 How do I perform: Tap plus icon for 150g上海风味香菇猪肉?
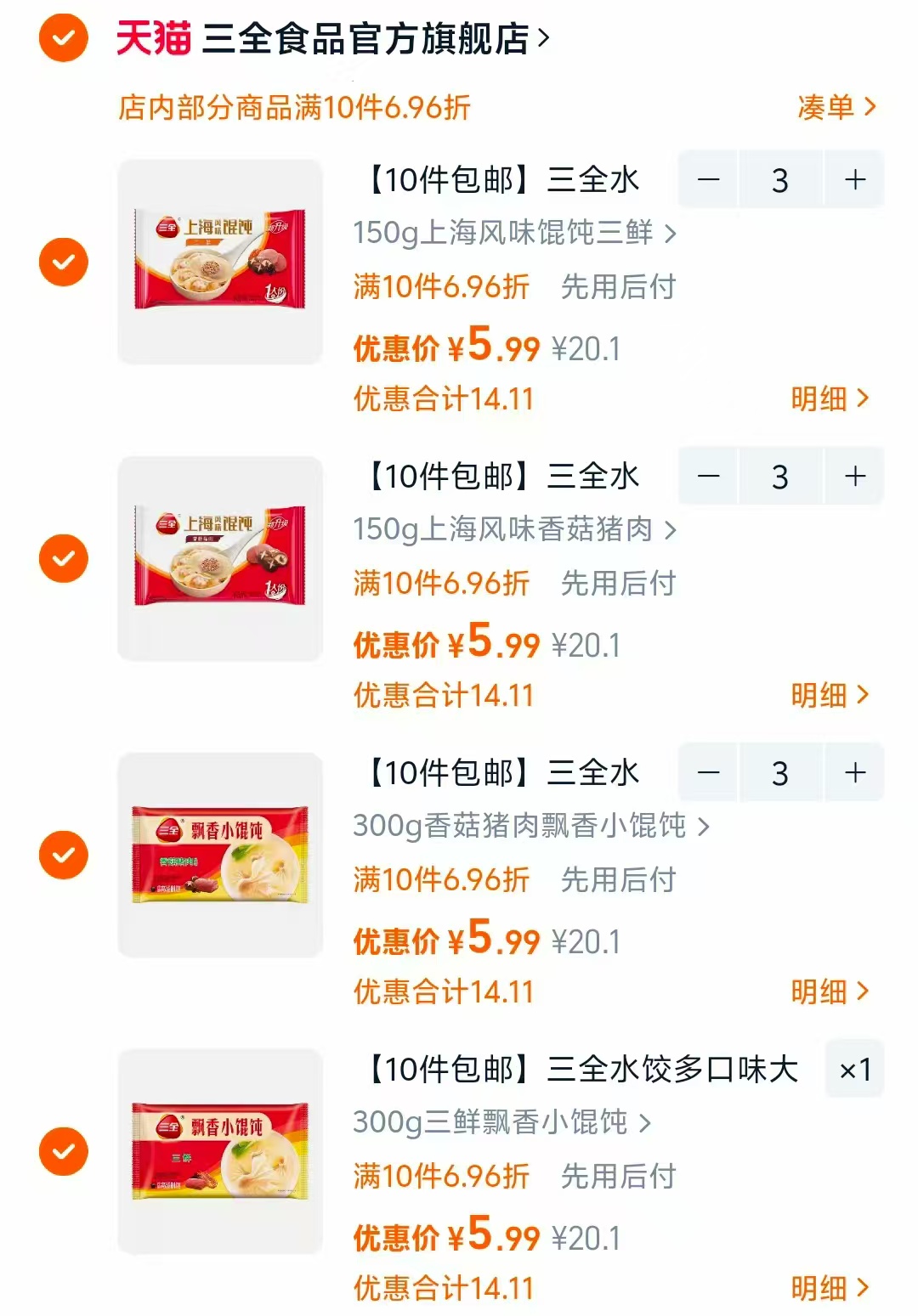point(854,477)
